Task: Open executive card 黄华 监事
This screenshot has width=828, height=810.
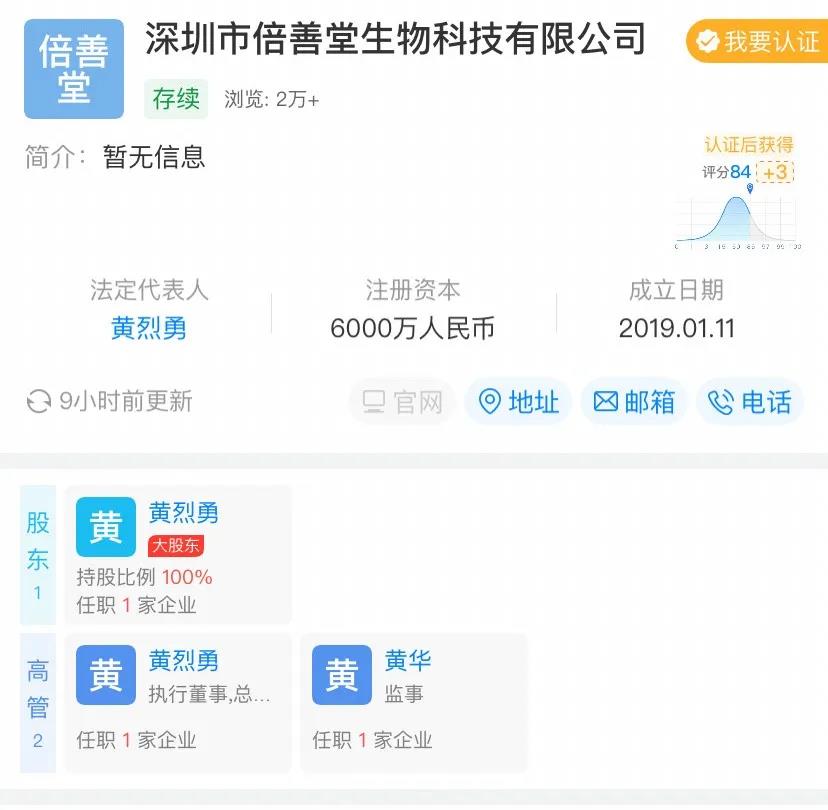Action: 413,703
